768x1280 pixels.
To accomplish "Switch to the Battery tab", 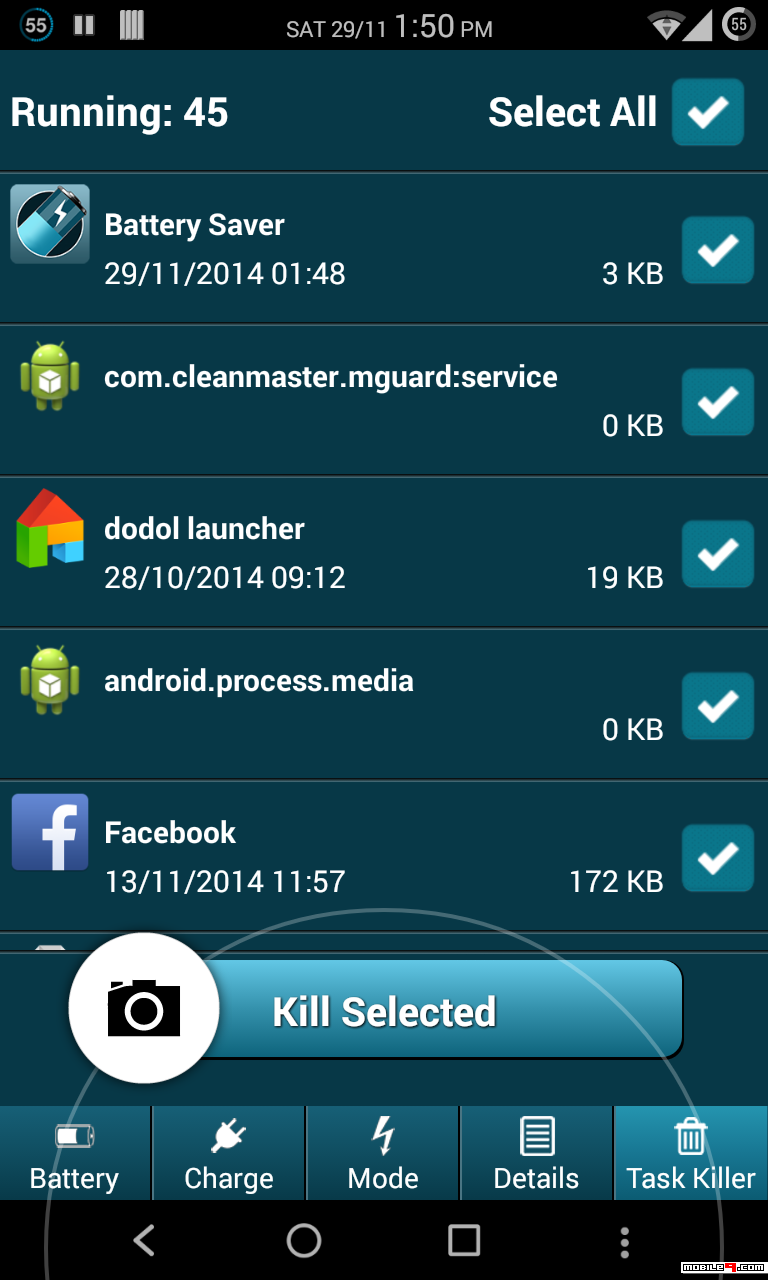I will (75, 1153).
